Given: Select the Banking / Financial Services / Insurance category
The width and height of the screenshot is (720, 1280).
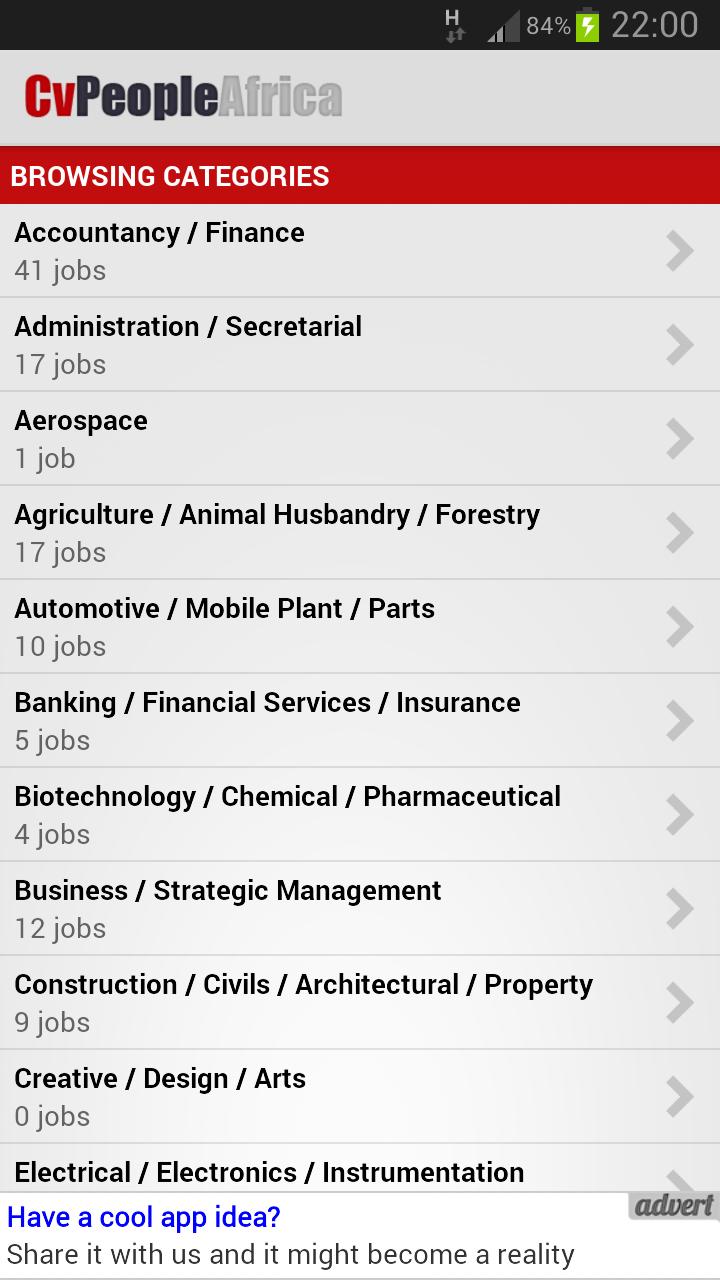Looking at the screenshot, I should pos(360,720).
